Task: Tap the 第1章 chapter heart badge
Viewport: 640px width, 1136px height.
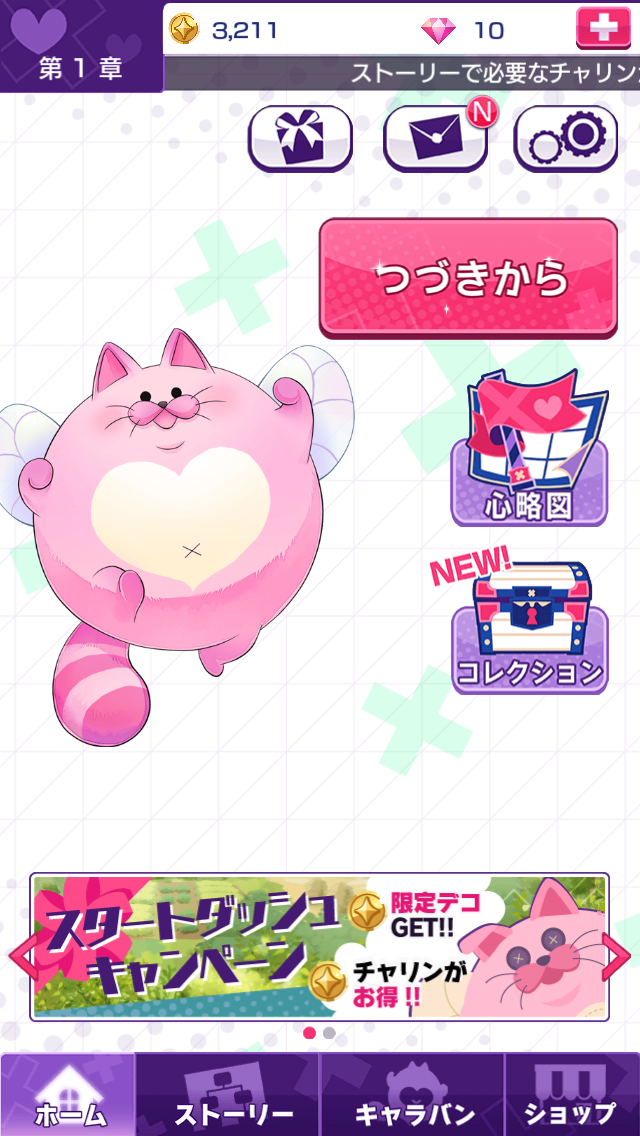Action: (80, 45)
